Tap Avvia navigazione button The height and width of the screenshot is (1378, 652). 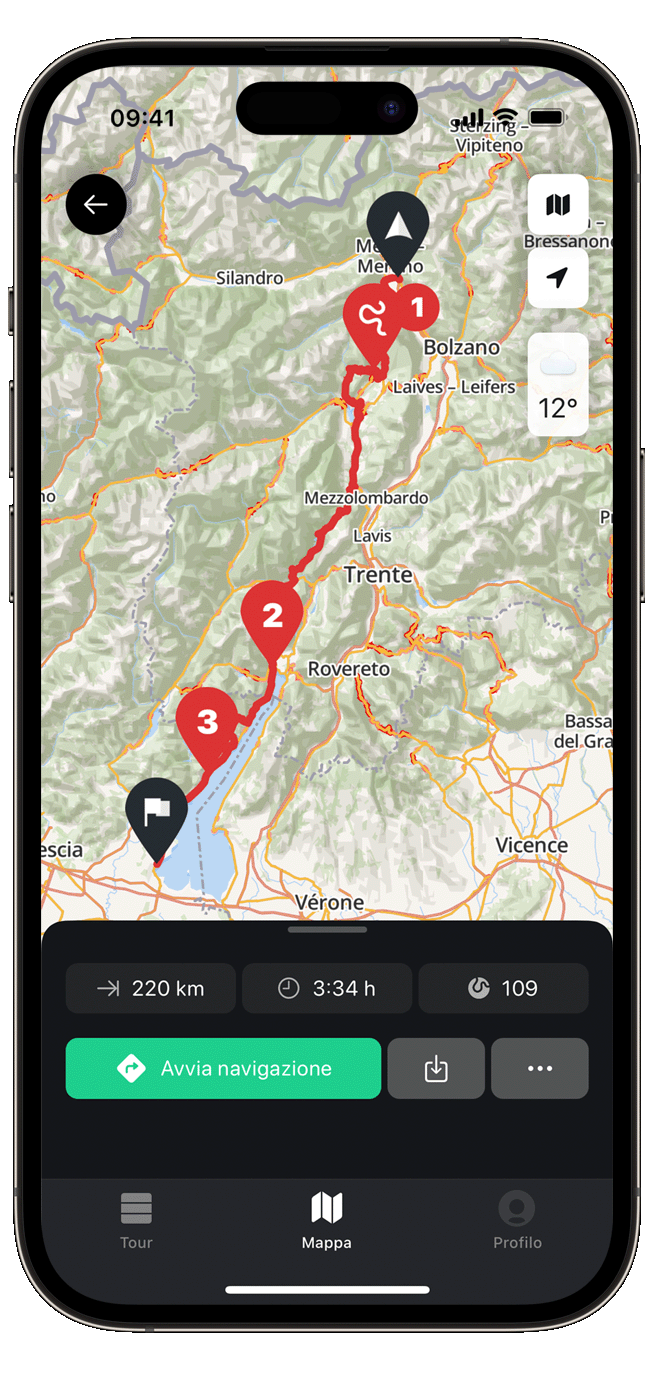(223, 1068)
